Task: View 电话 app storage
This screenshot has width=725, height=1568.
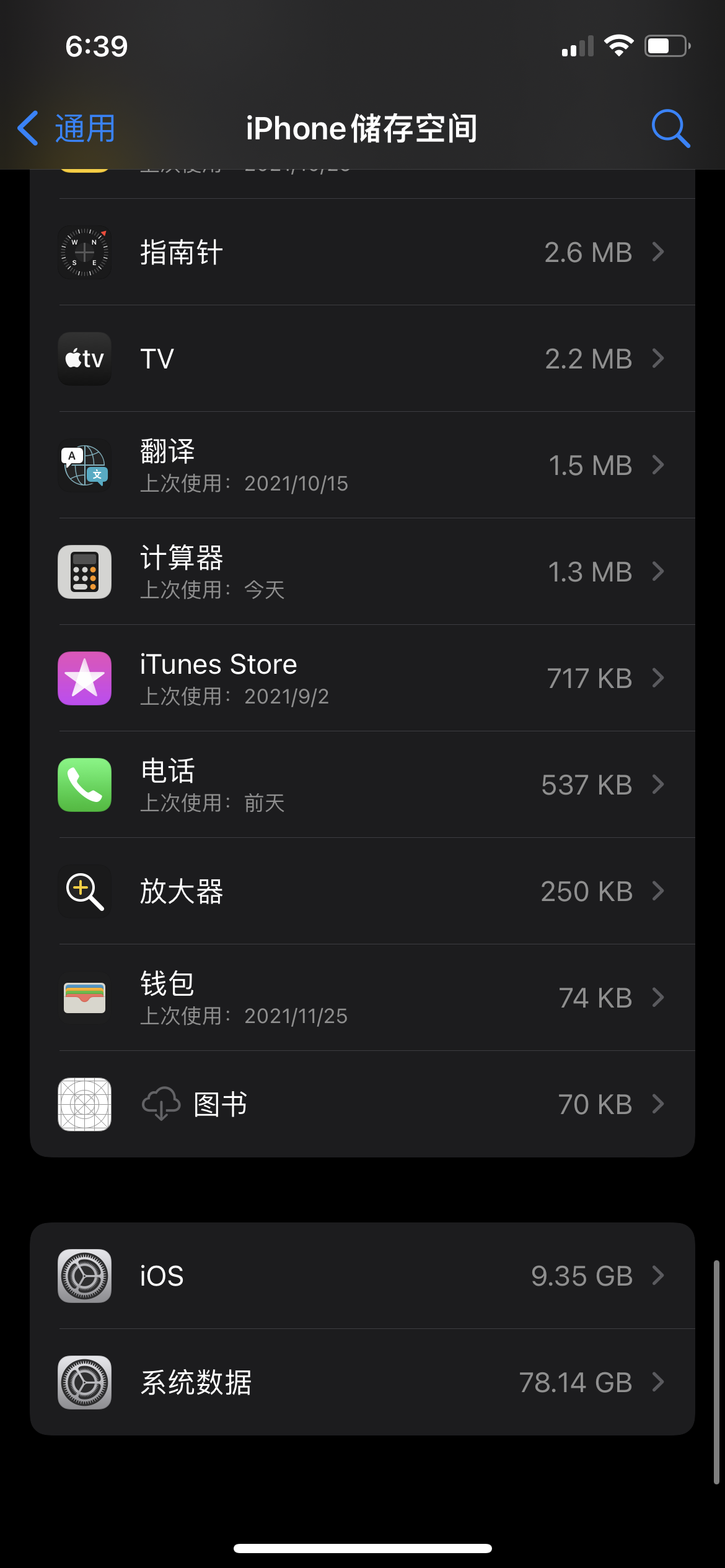Action: tap(362, 785)
